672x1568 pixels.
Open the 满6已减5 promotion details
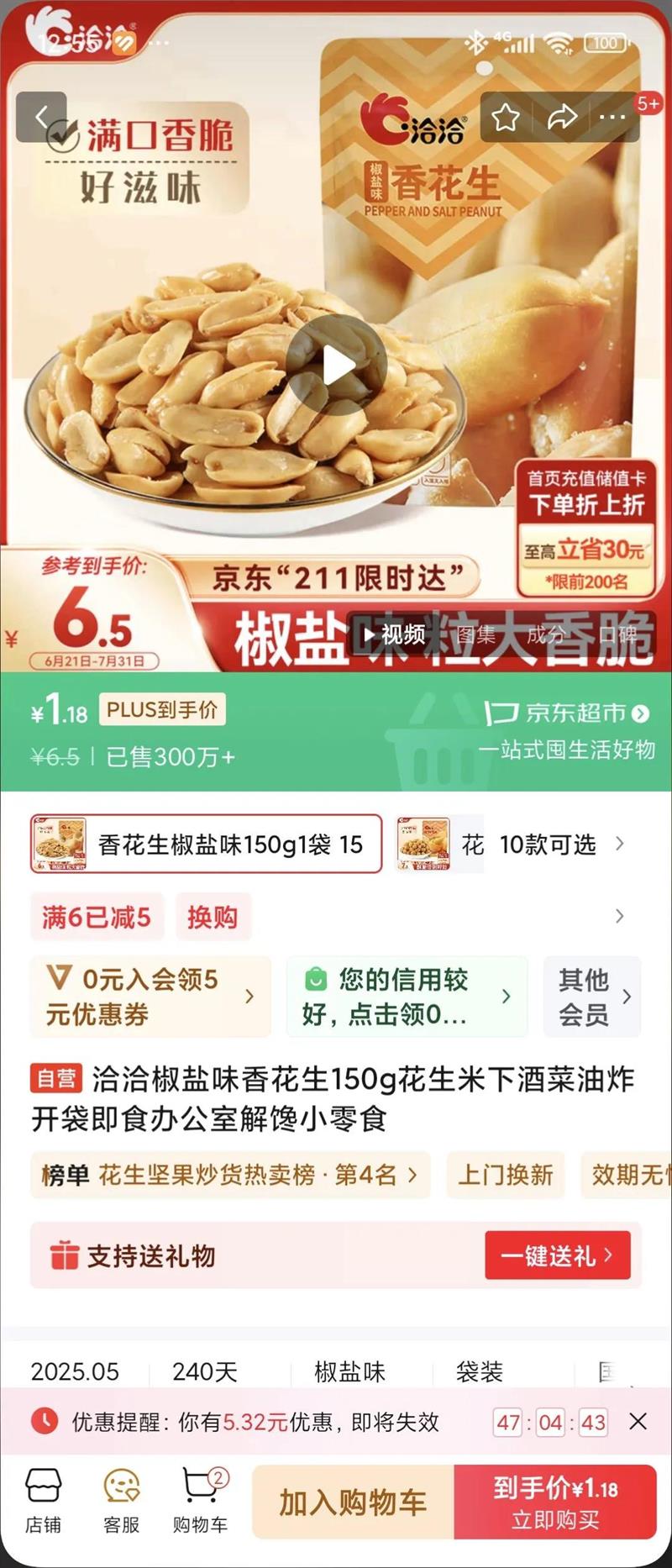point(97,917)
